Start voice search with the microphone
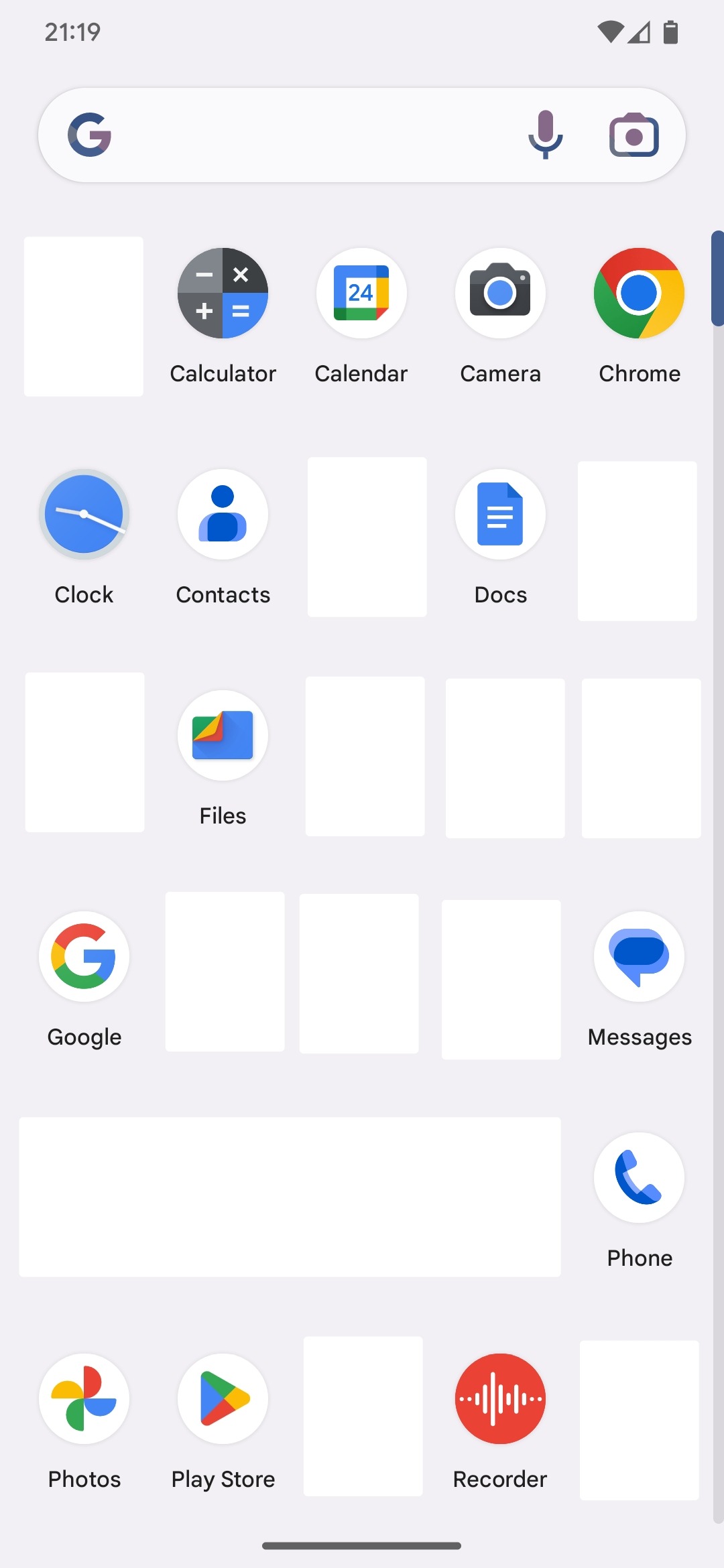 pos(545,135)
